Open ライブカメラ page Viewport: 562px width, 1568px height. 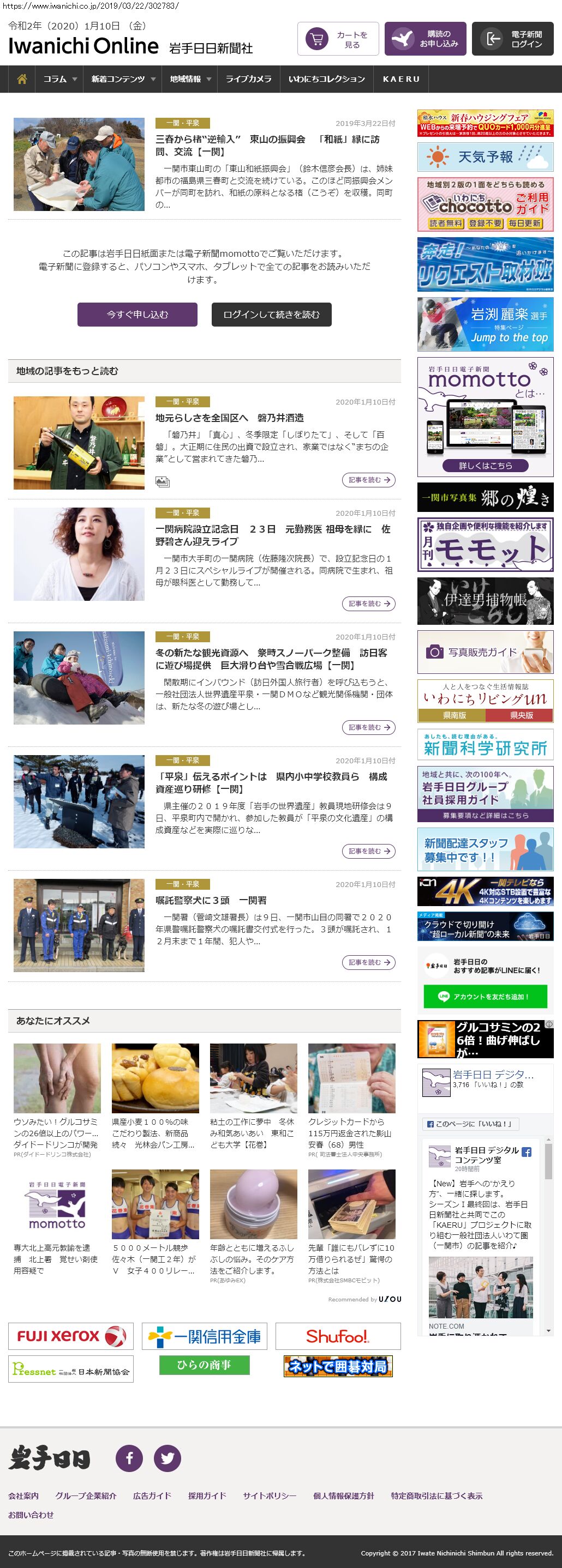click(248, 79)
